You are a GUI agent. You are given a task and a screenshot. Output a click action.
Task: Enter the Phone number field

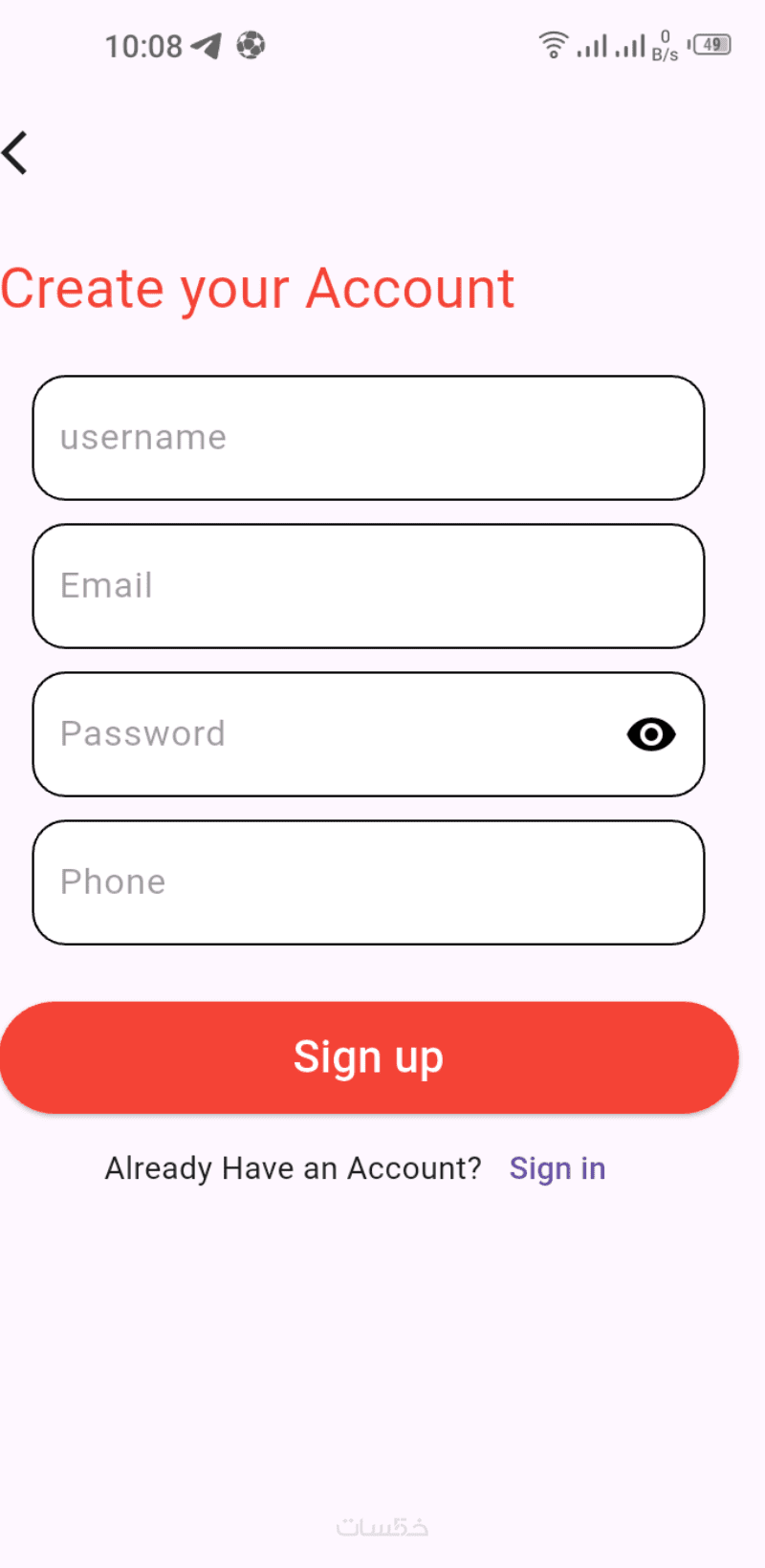pos(368,882)
